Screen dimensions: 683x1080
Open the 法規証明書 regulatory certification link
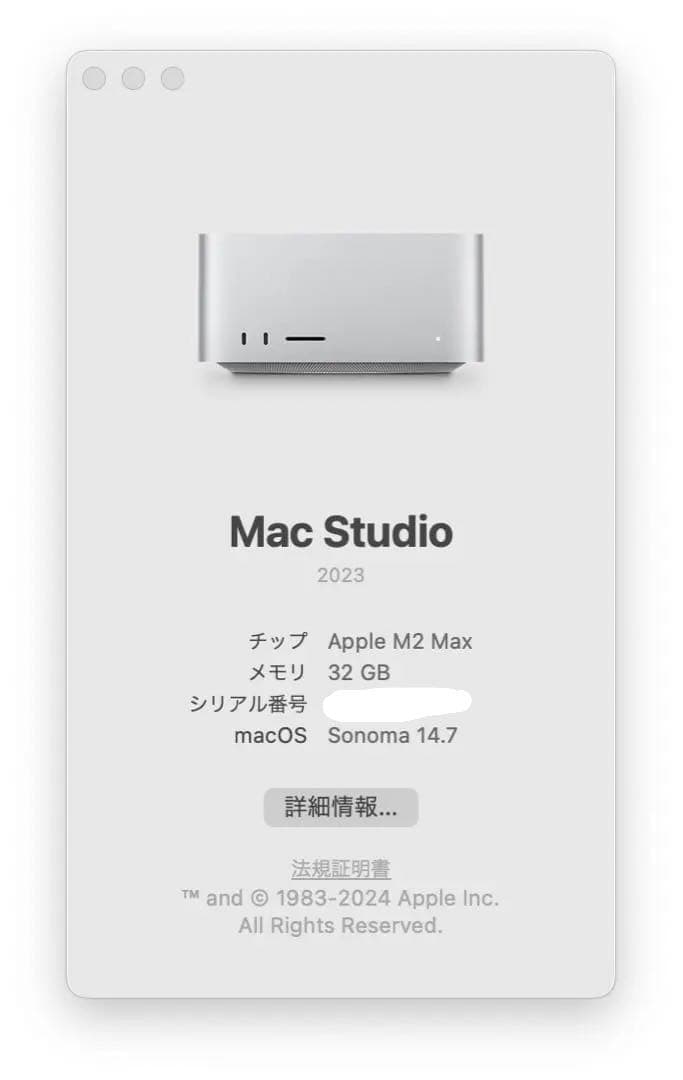pyautogui.click(x=341, y=869)
